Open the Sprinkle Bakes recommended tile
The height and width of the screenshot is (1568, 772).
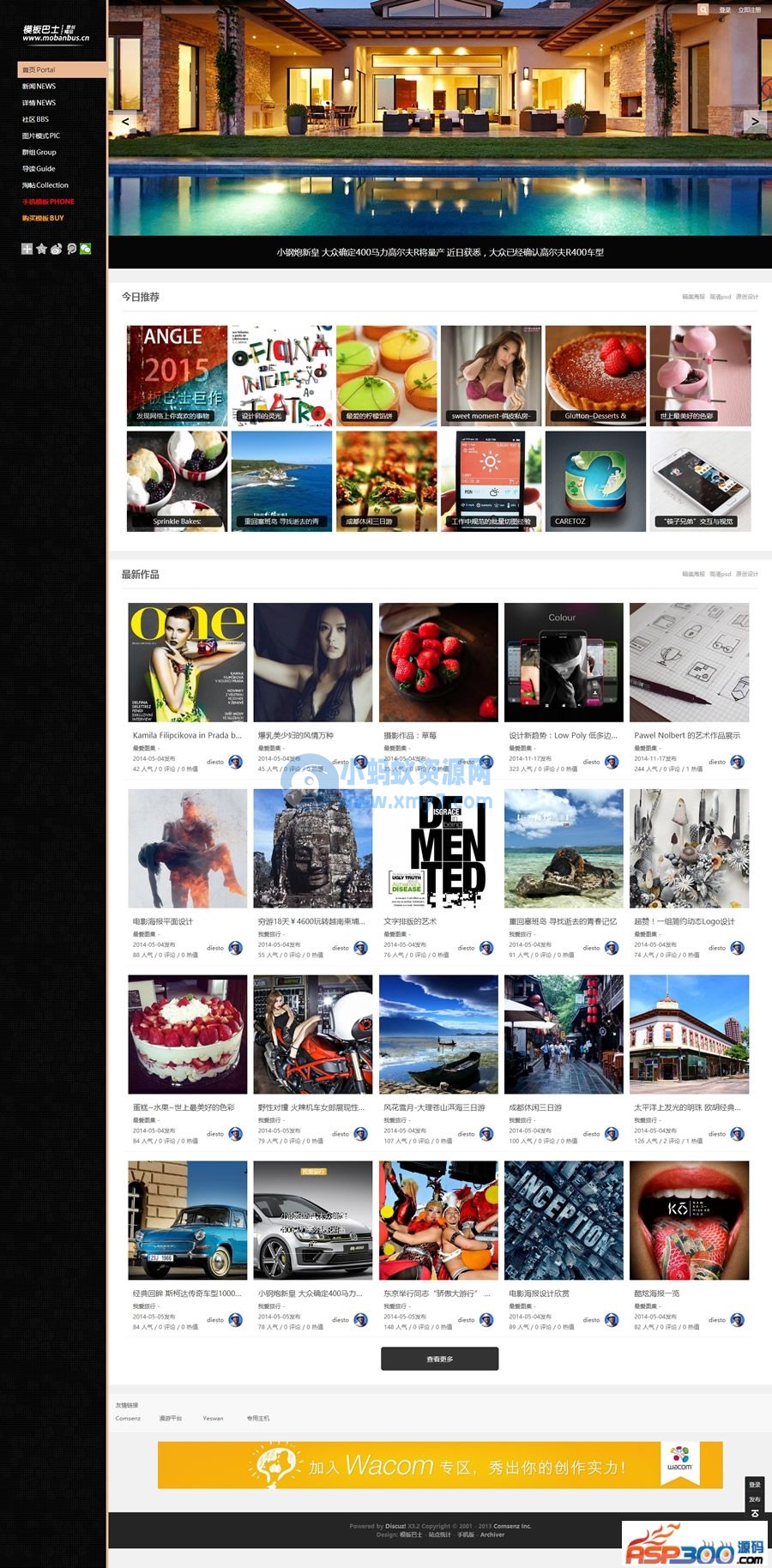(177, 481)
